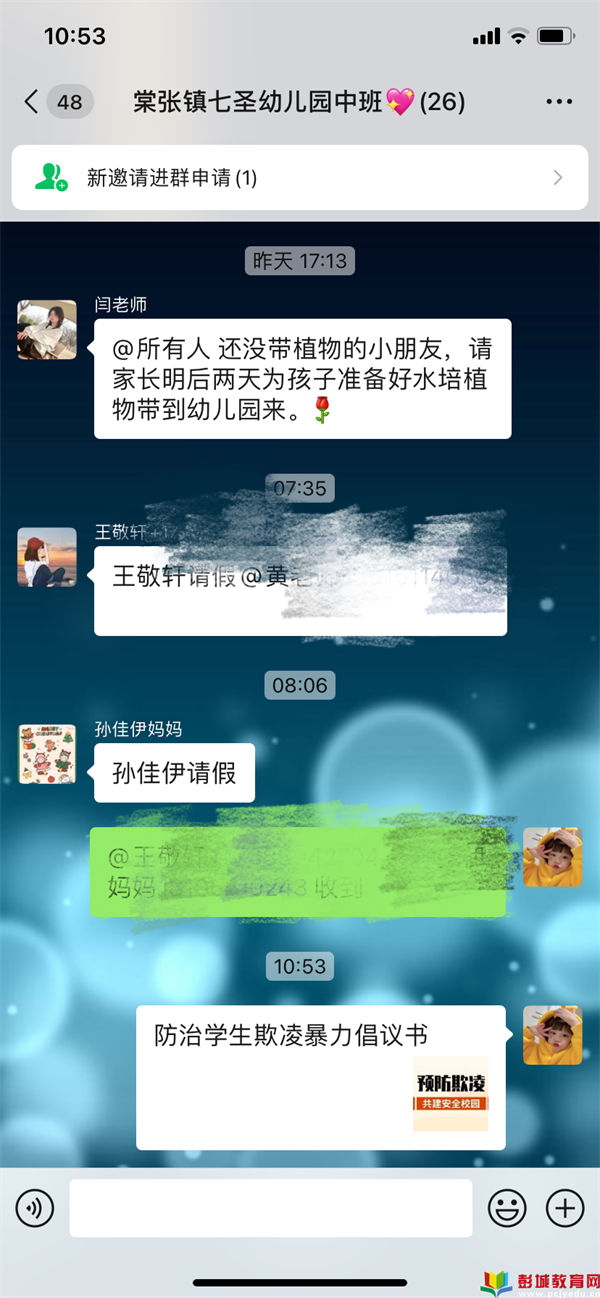Focus the message text field
Screen dimensions: 600x1298
coord(270,1208)
